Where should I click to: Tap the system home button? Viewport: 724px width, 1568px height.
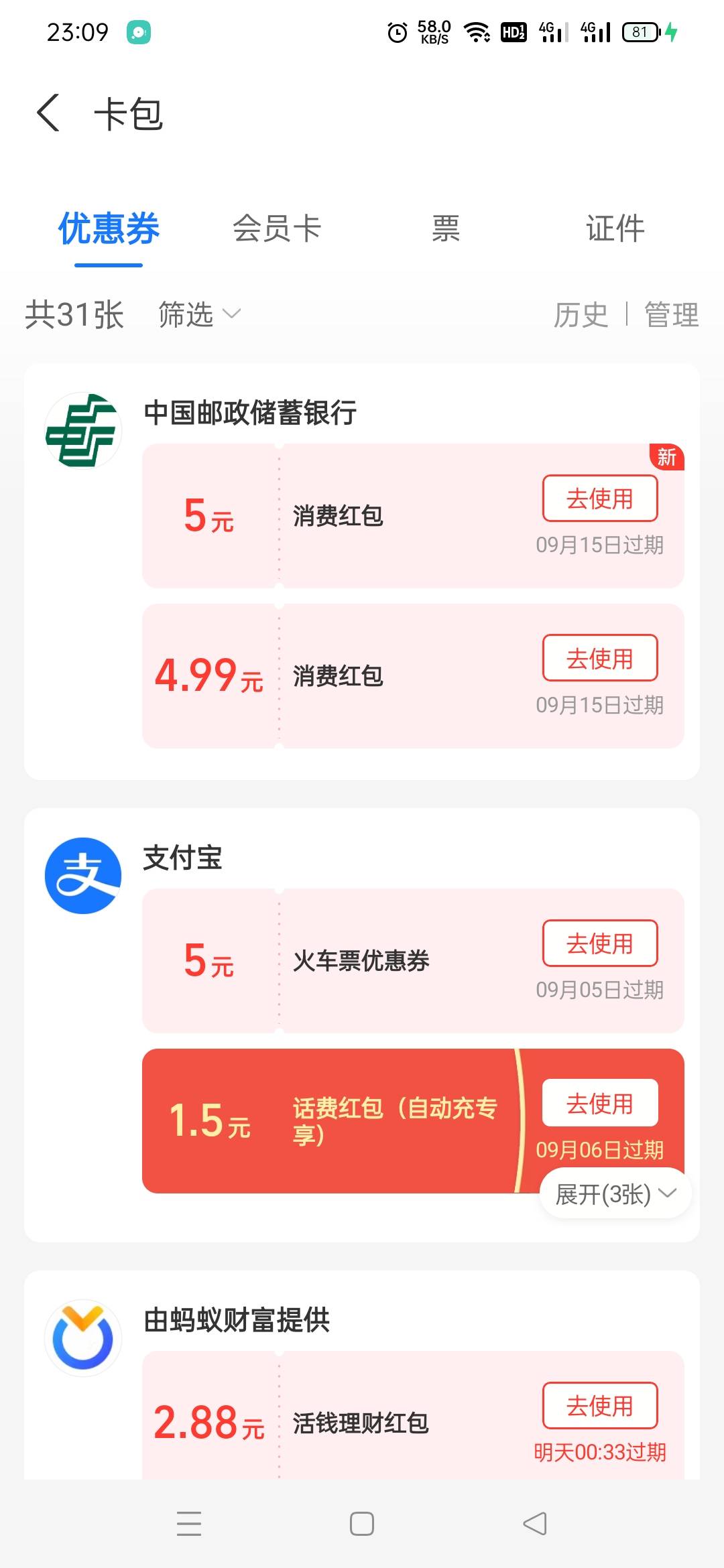coord(362,1524)
